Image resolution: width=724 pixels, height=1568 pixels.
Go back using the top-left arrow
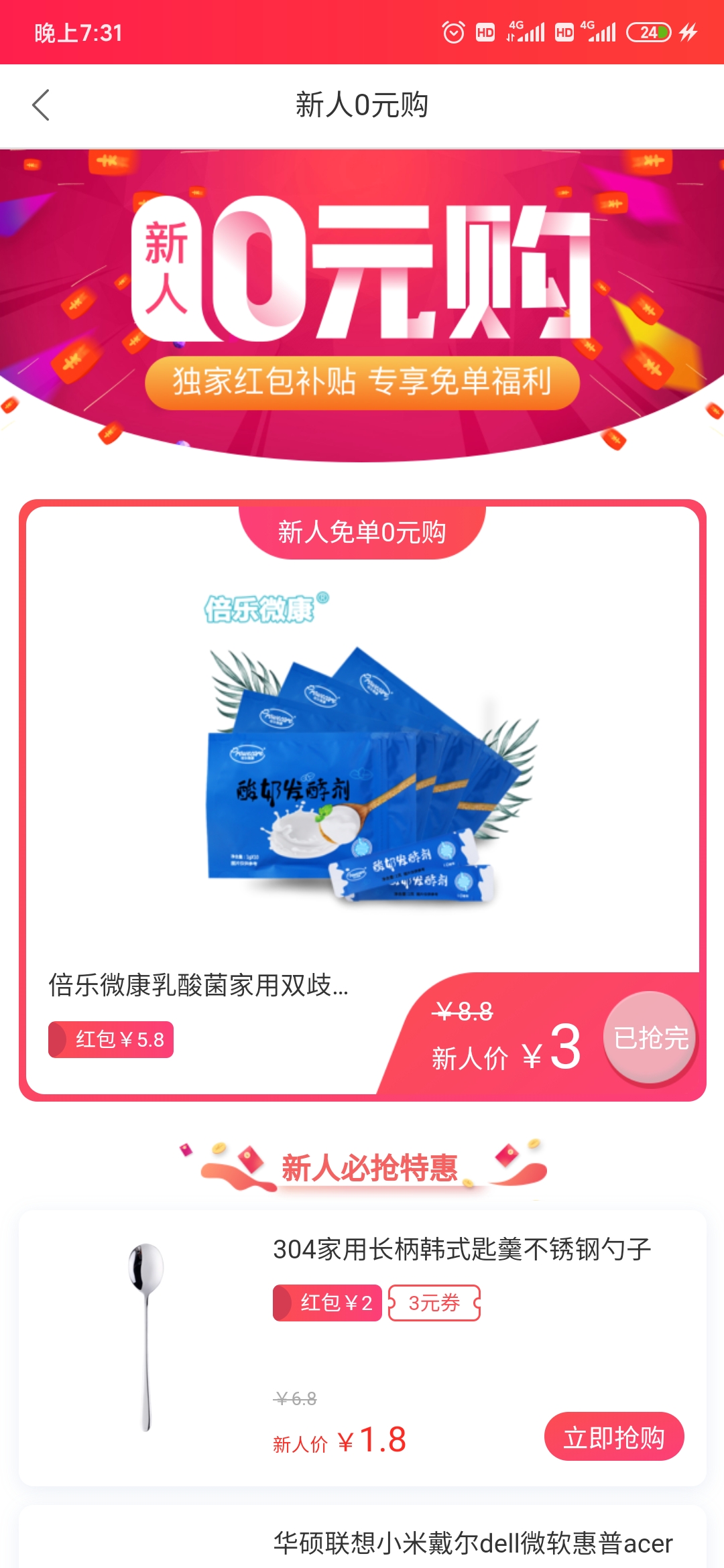(41, 105)
